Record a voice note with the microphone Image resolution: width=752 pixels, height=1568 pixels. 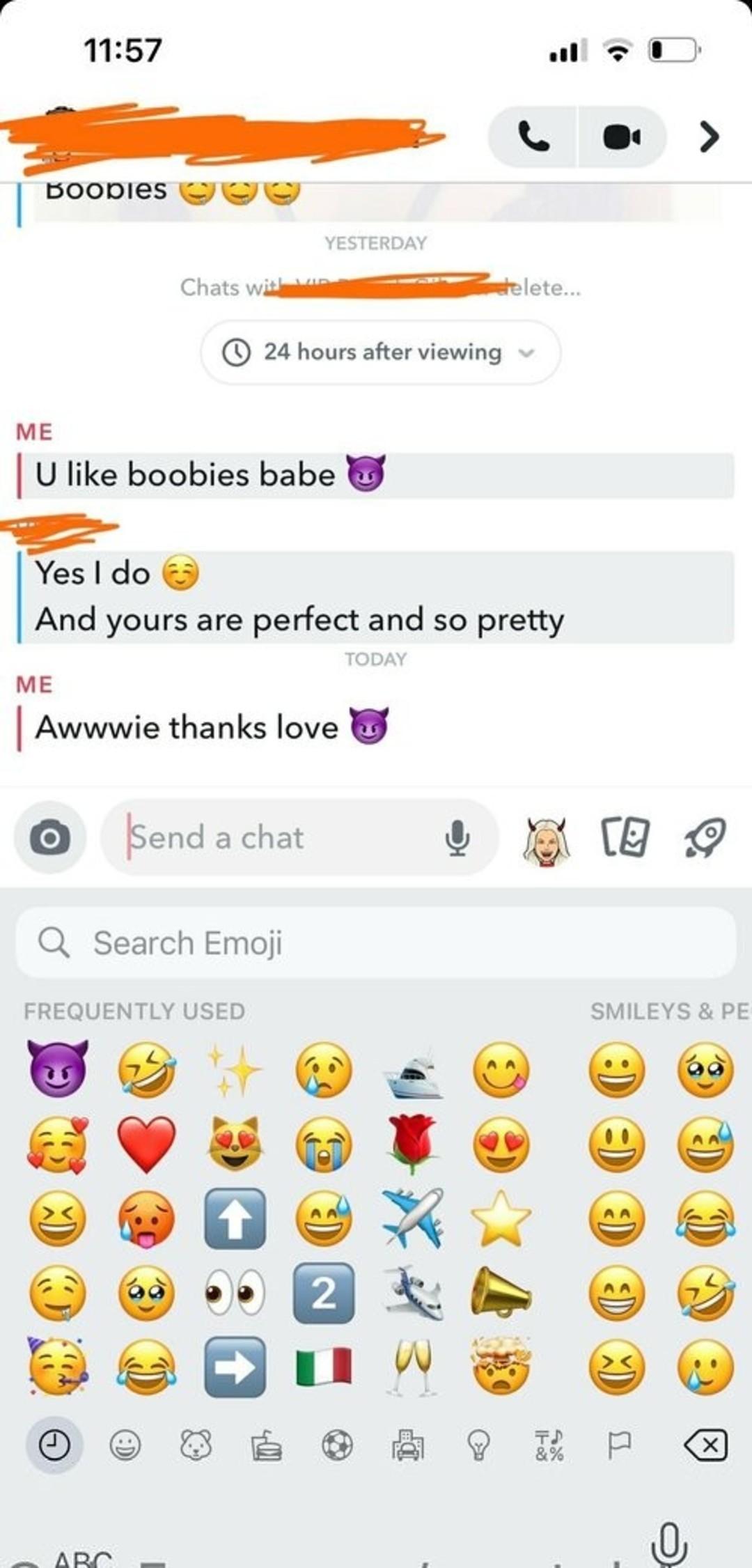[457, 837]
